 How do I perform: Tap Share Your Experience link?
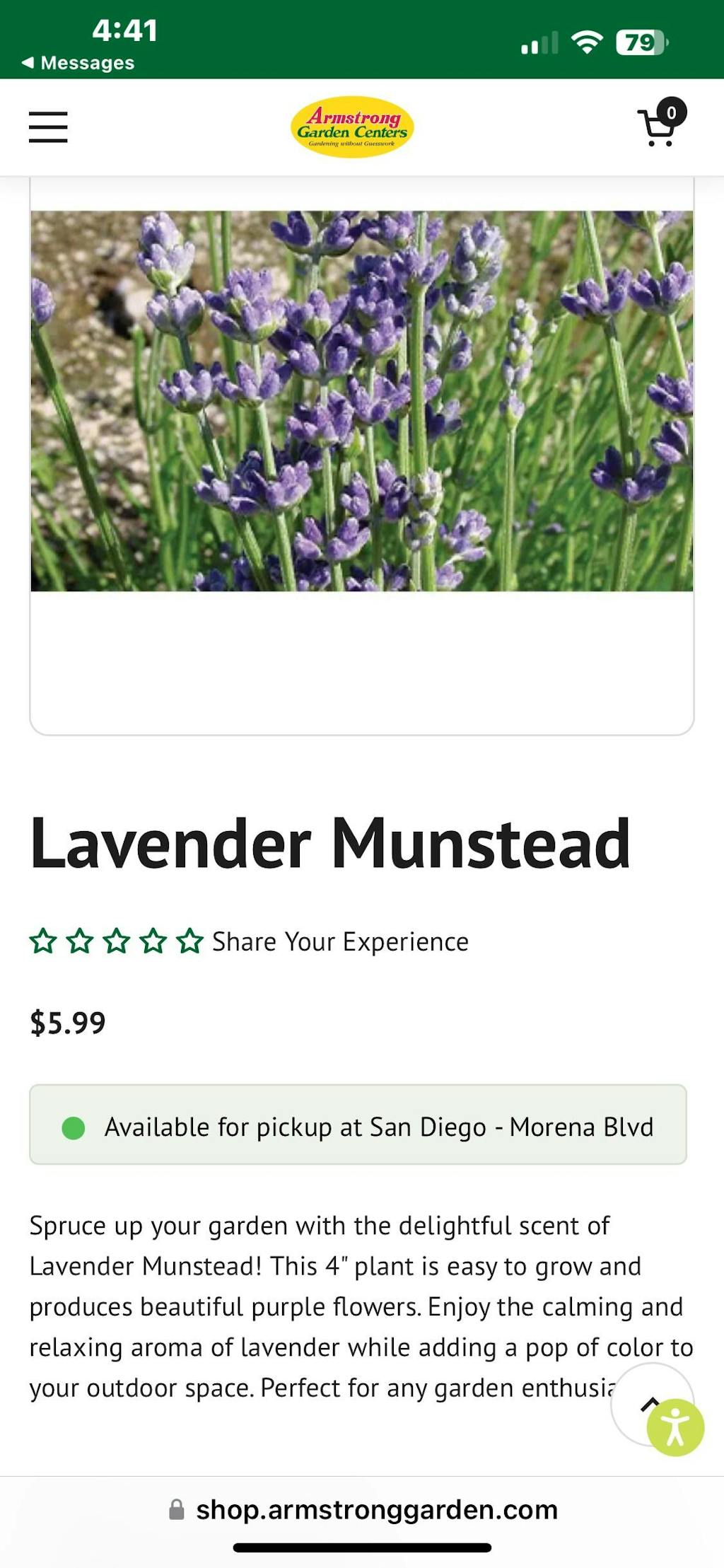[340, 942]
